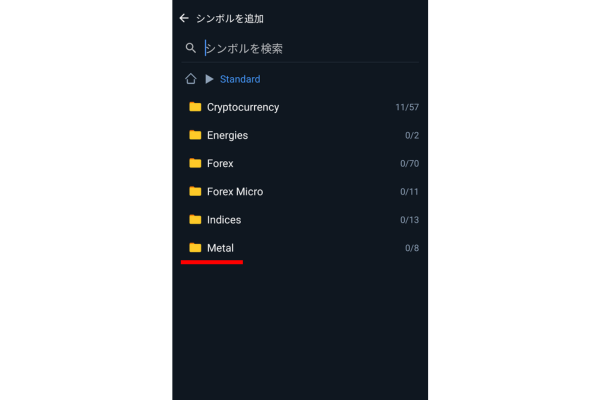Open the Energies folder

pos(227,135)
